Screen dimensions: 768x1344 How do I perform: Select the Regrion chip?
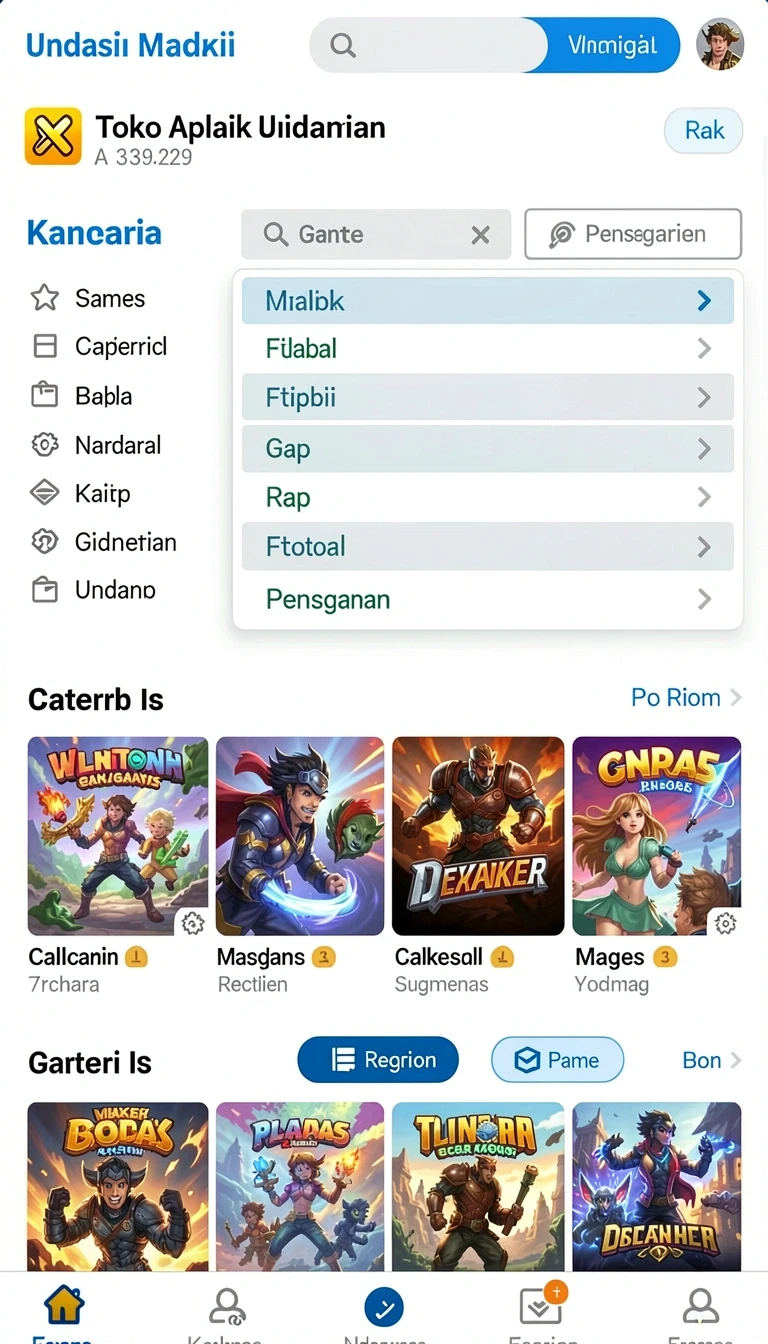[x=378, y=1060]
